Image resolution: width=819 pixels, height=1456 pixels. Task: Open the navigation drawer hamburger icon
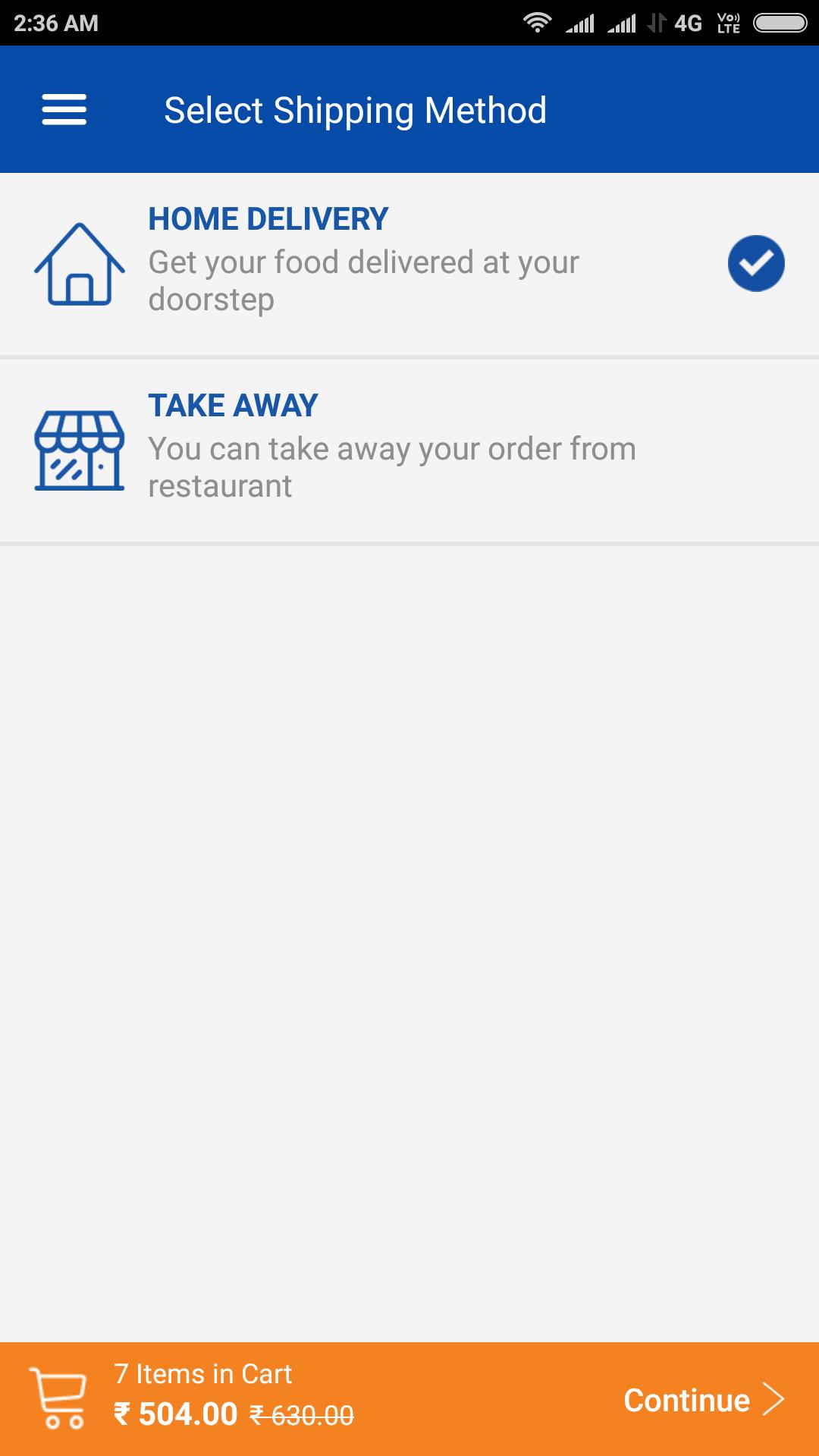click(x=64, y=110)
